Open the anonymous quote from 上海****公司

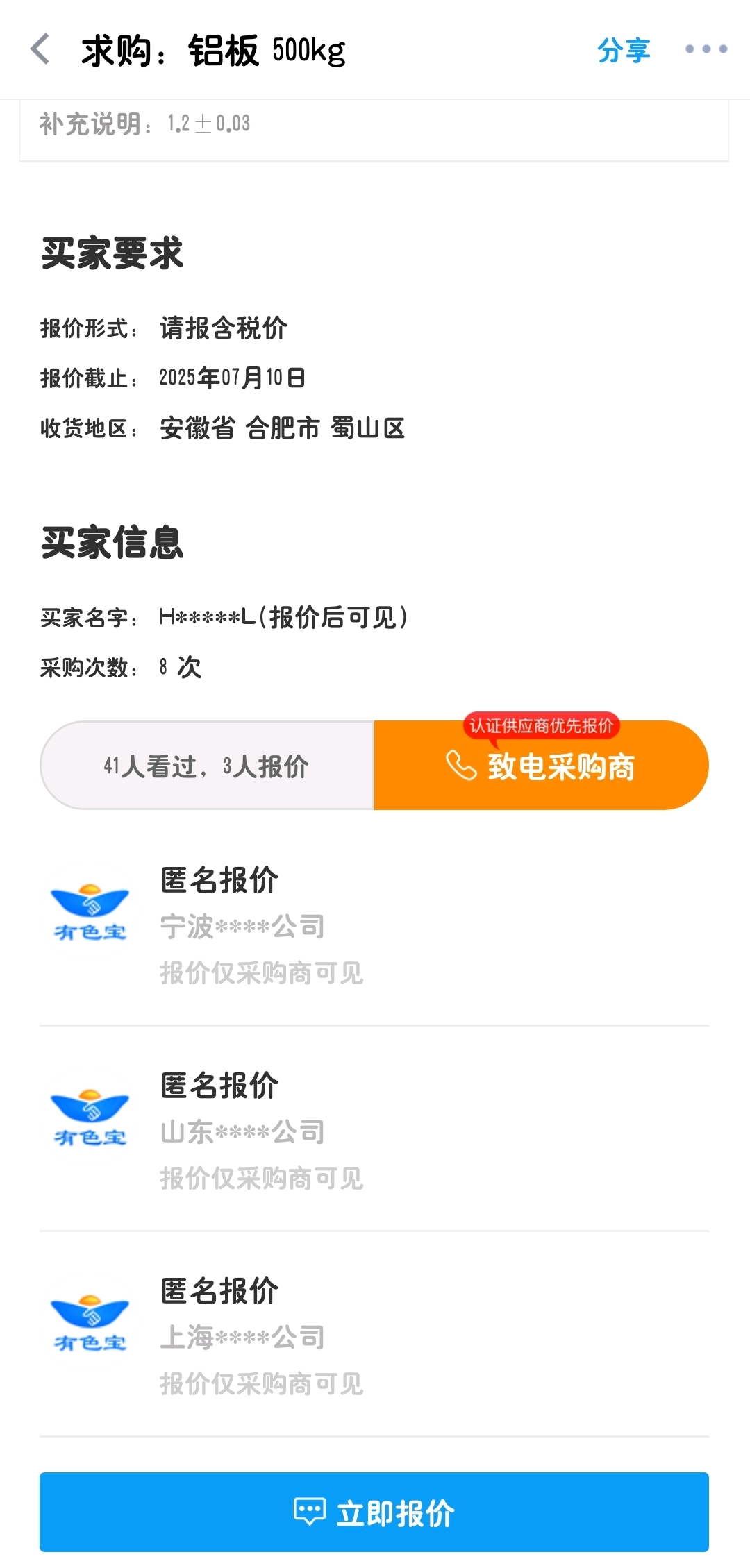point(374,1335)
